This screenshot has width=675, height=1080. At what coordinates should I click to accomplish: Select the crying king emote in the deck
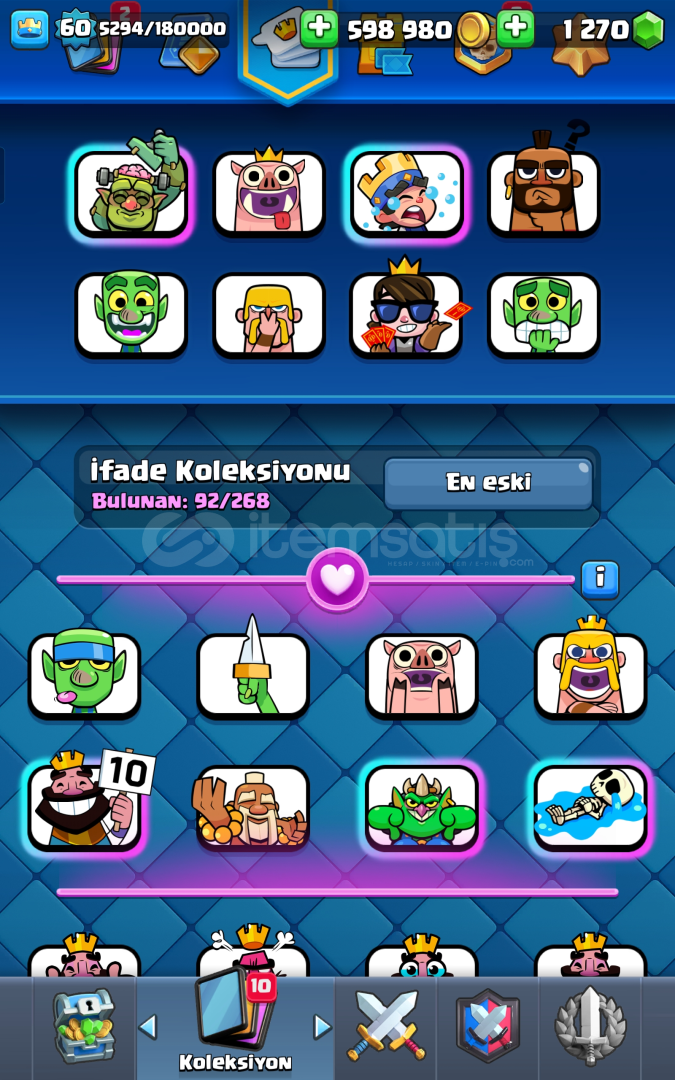(406, 194)
